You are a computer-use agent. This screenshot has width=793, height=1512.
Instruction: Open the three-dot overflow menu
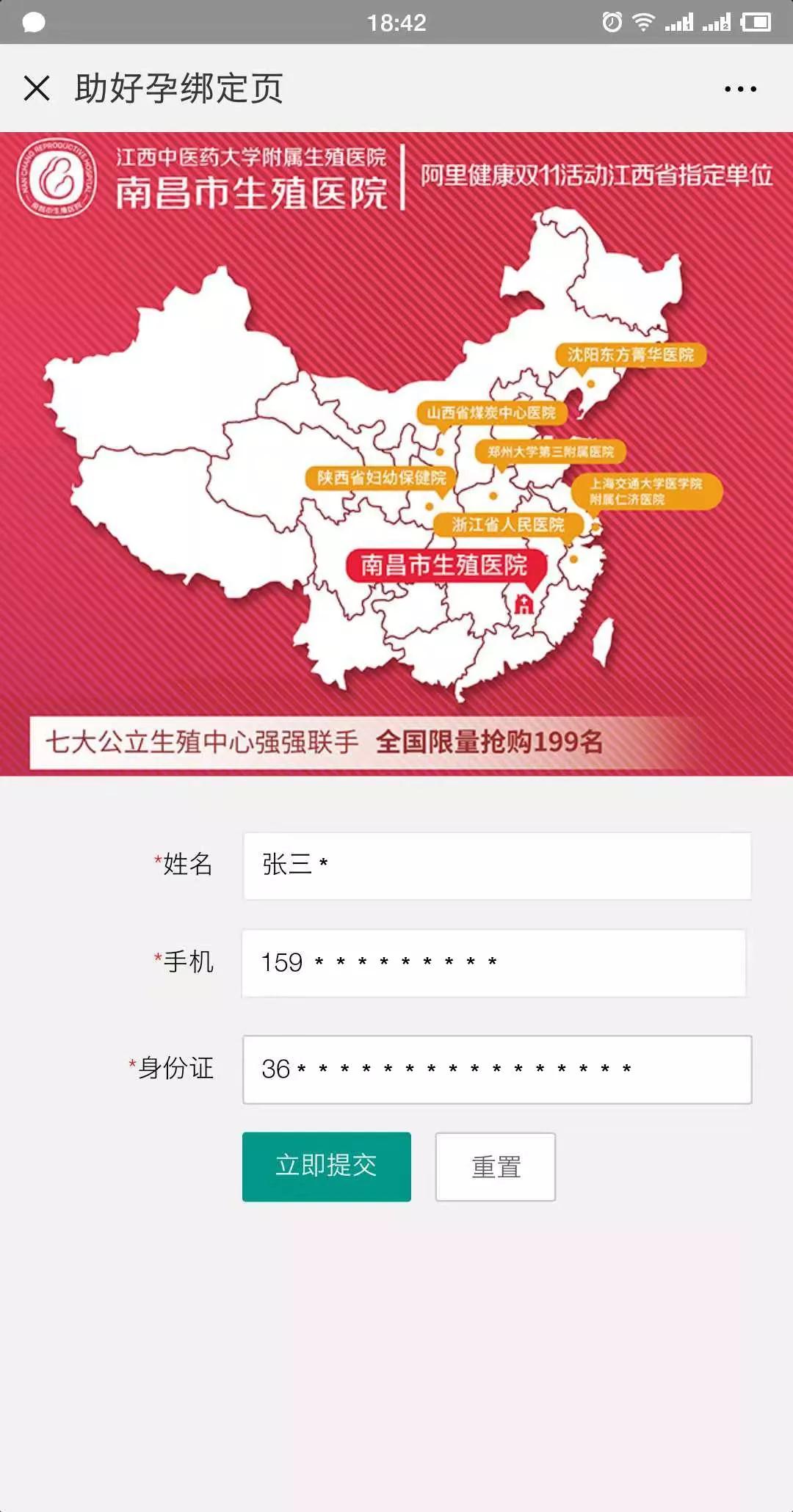click(x=740, y=89)
